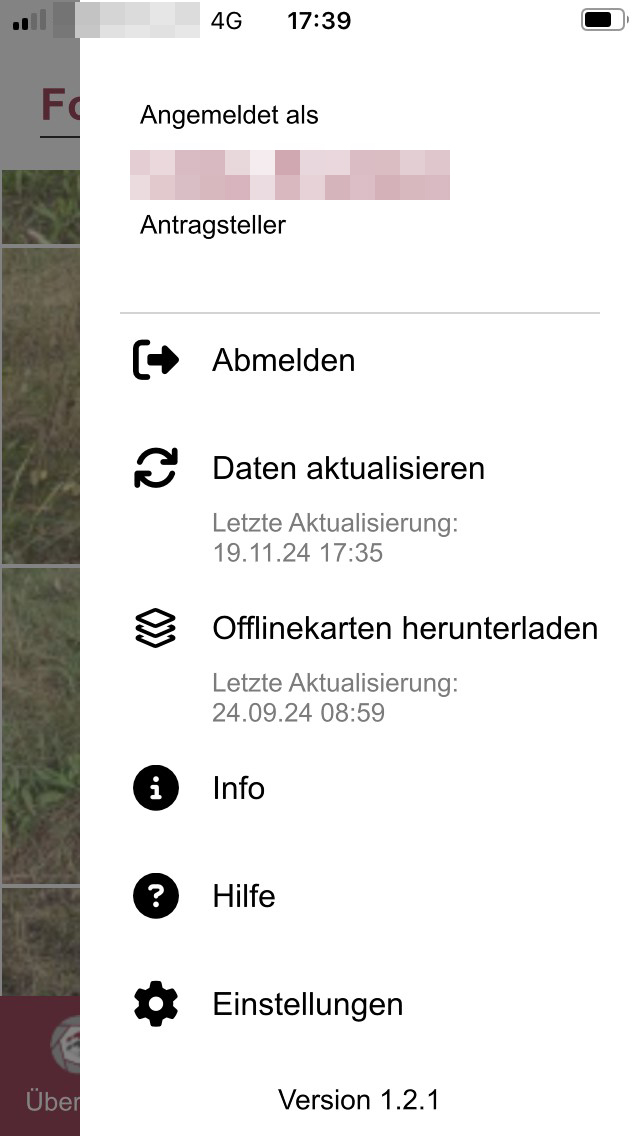Screen dimensions: 640x1136
Task: Open the Info entry
Action: click(x=238, y=788)
